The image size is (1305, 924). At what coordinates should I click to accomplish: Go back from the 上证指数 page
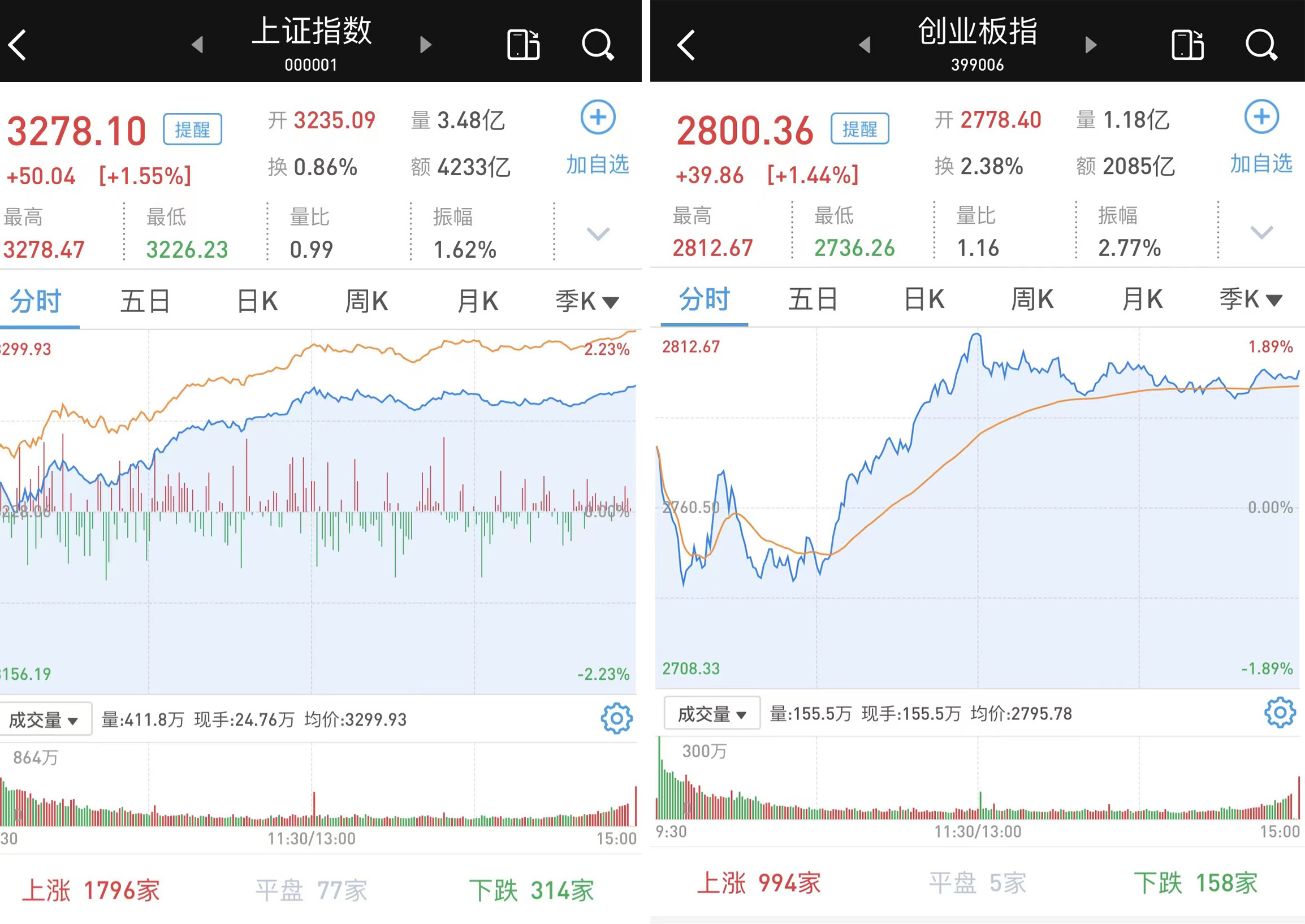(18, 45)
